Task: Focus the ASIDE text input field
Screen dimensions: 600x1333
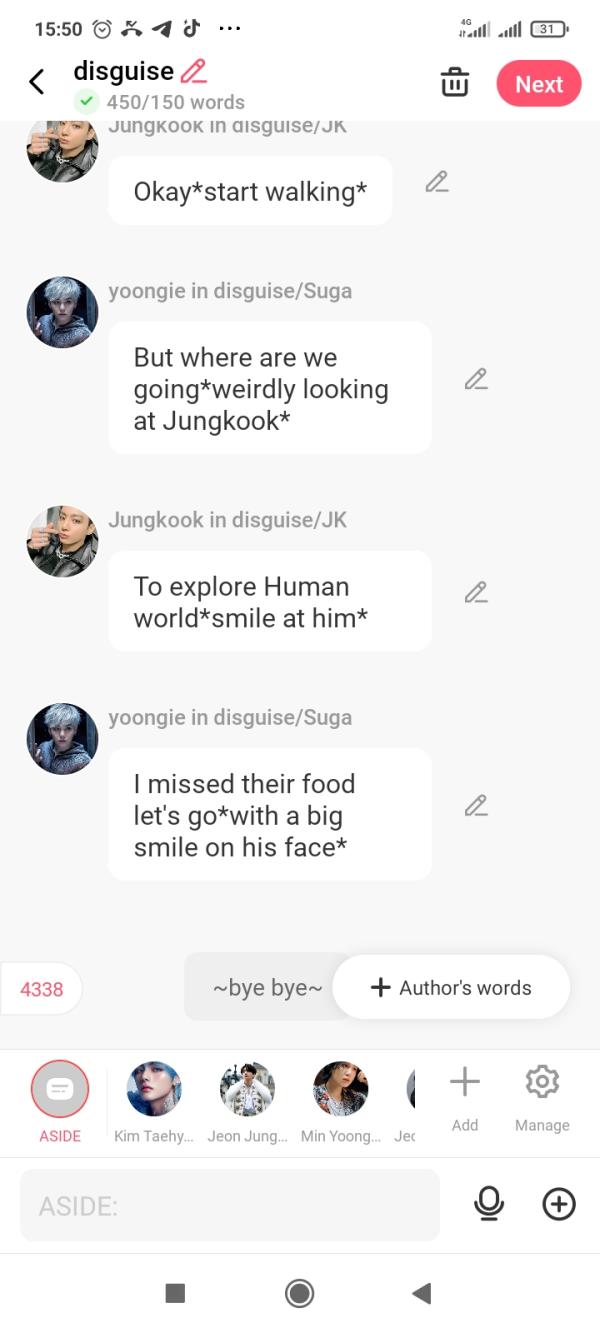Action: pyautogui.click(x=230, y=1205)
